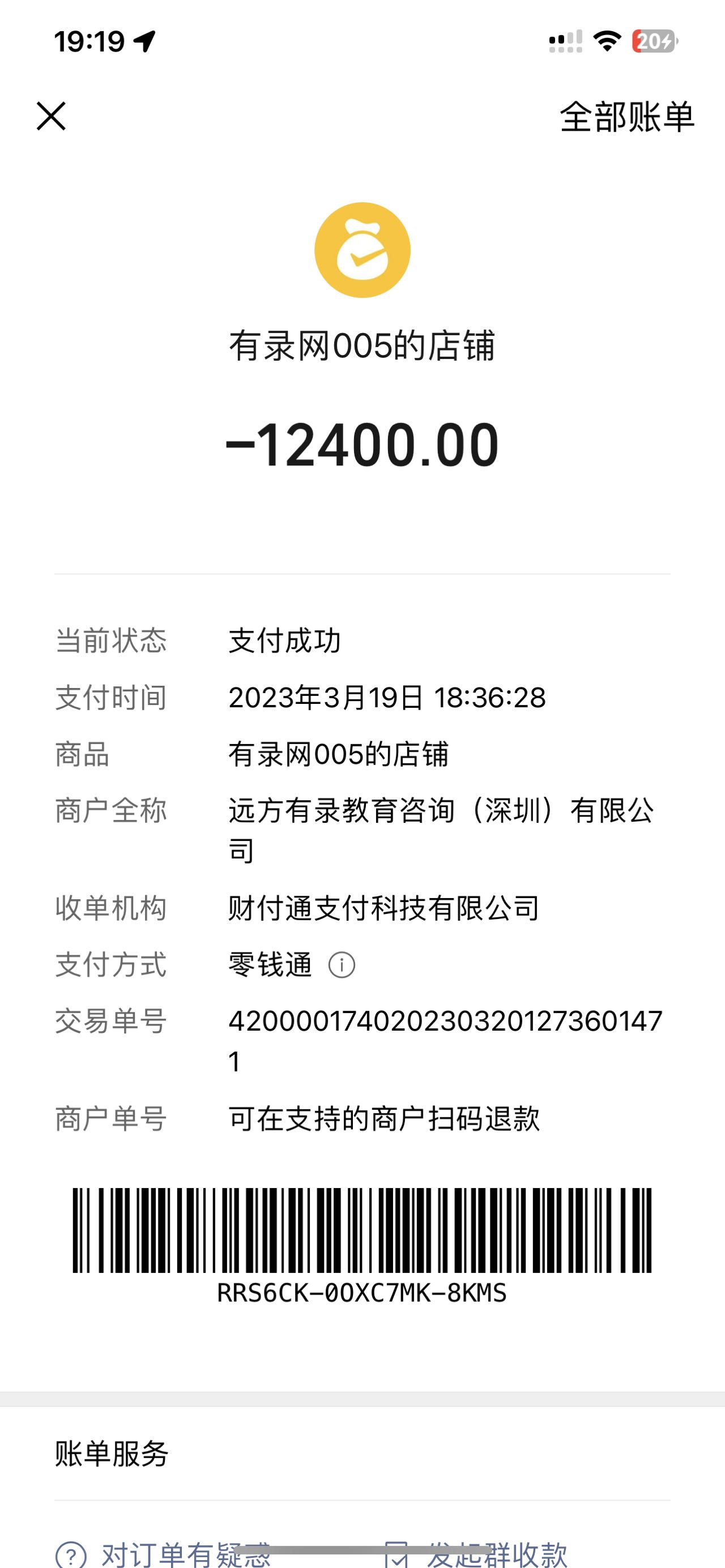Screen dimensions: 725x1568
Task: Tap the 有录网005的店铺 merchant icon
Action: point(362,250)
